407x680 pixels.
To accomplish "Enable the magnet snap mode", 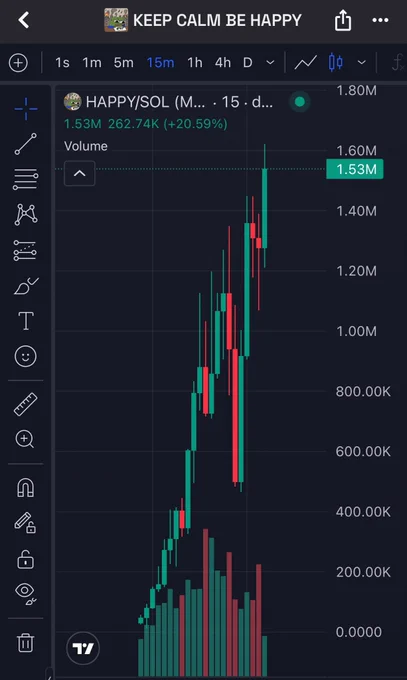I will 26,487.
